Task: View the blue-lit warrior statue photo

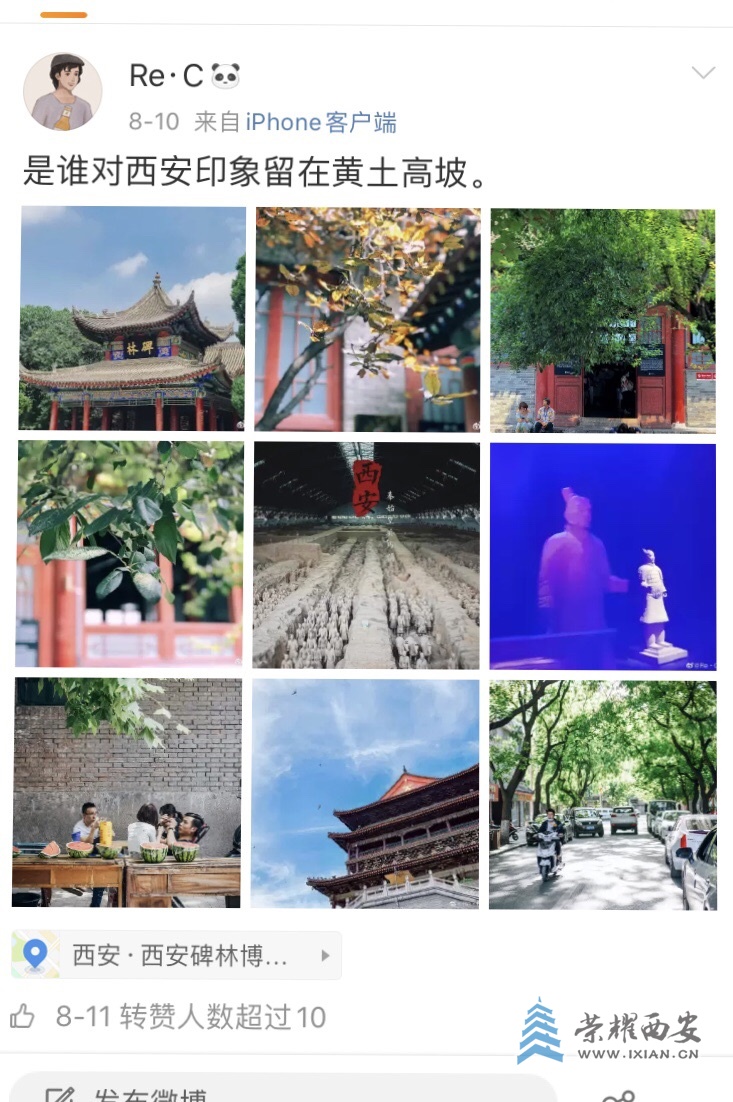Action: (602, 556)
